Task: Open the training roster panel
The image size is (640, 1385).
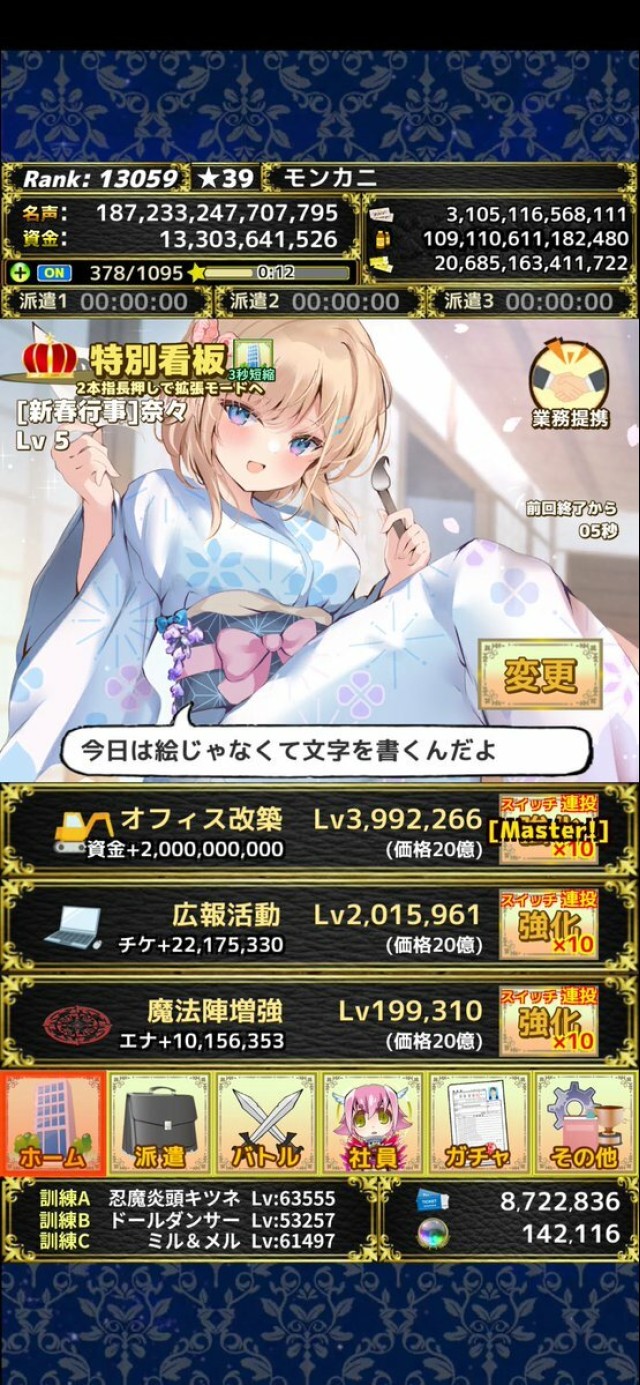Action: [x=188, y=1218]
